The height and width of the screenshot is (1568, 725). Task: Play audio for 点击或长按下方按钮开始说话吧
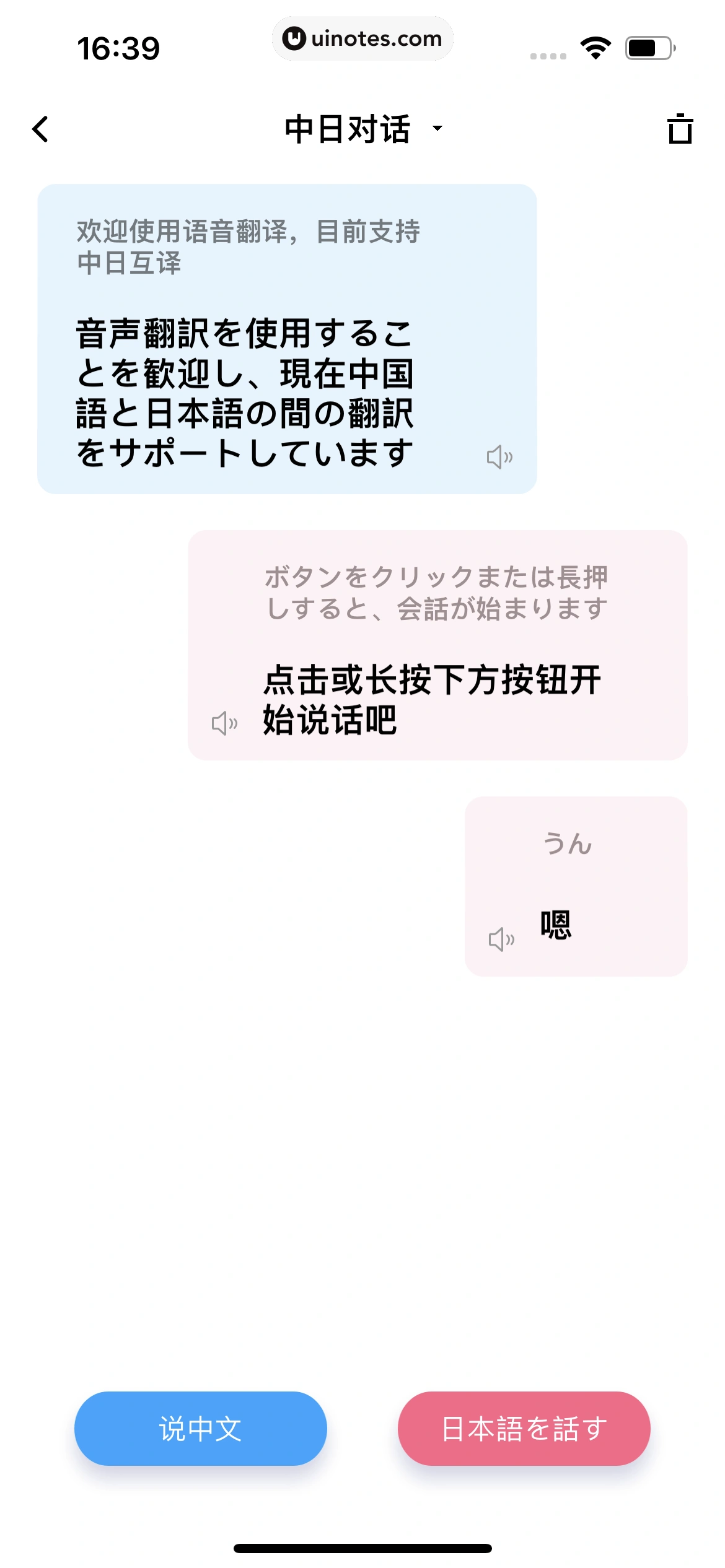click(224, 723)
